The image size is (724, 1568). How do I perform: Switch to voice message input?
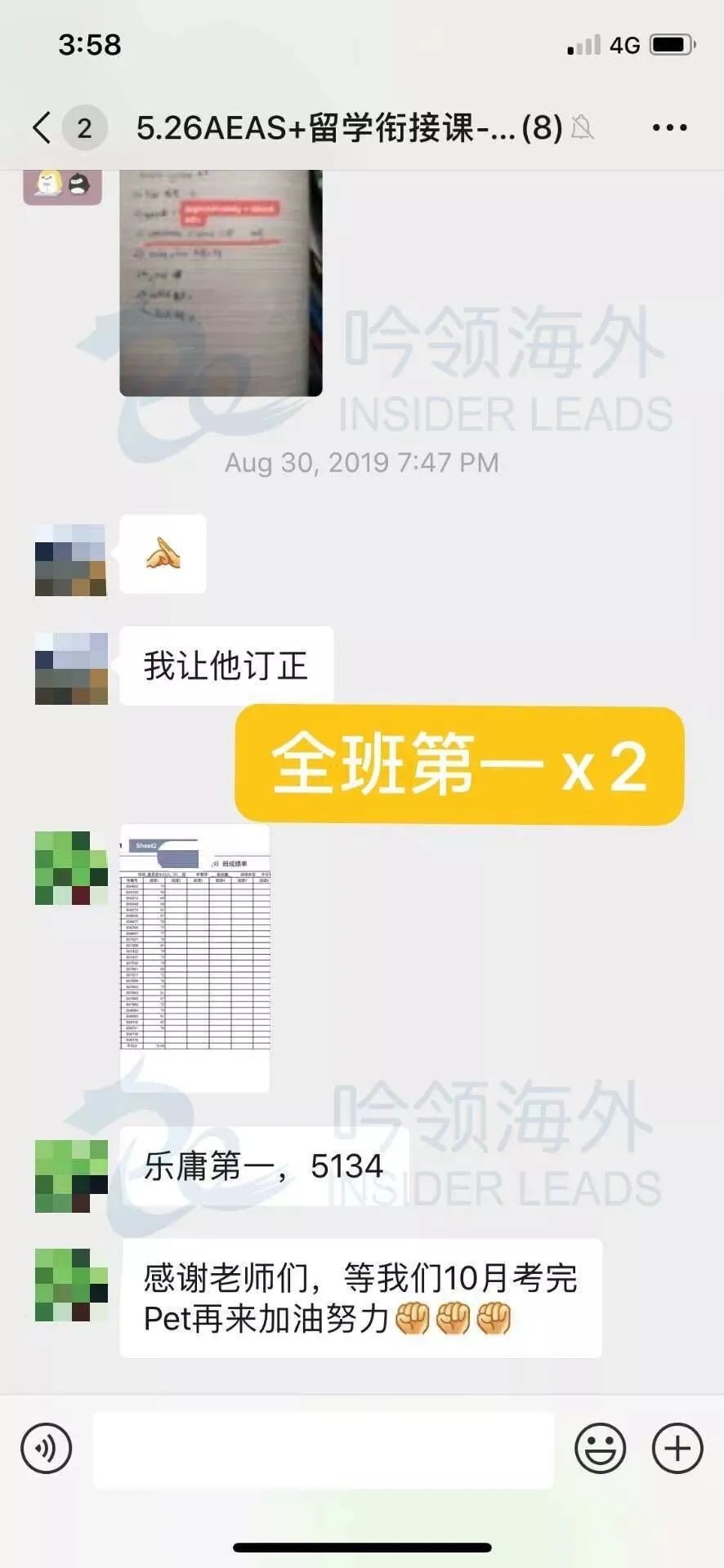click(x=47, y=1448)
